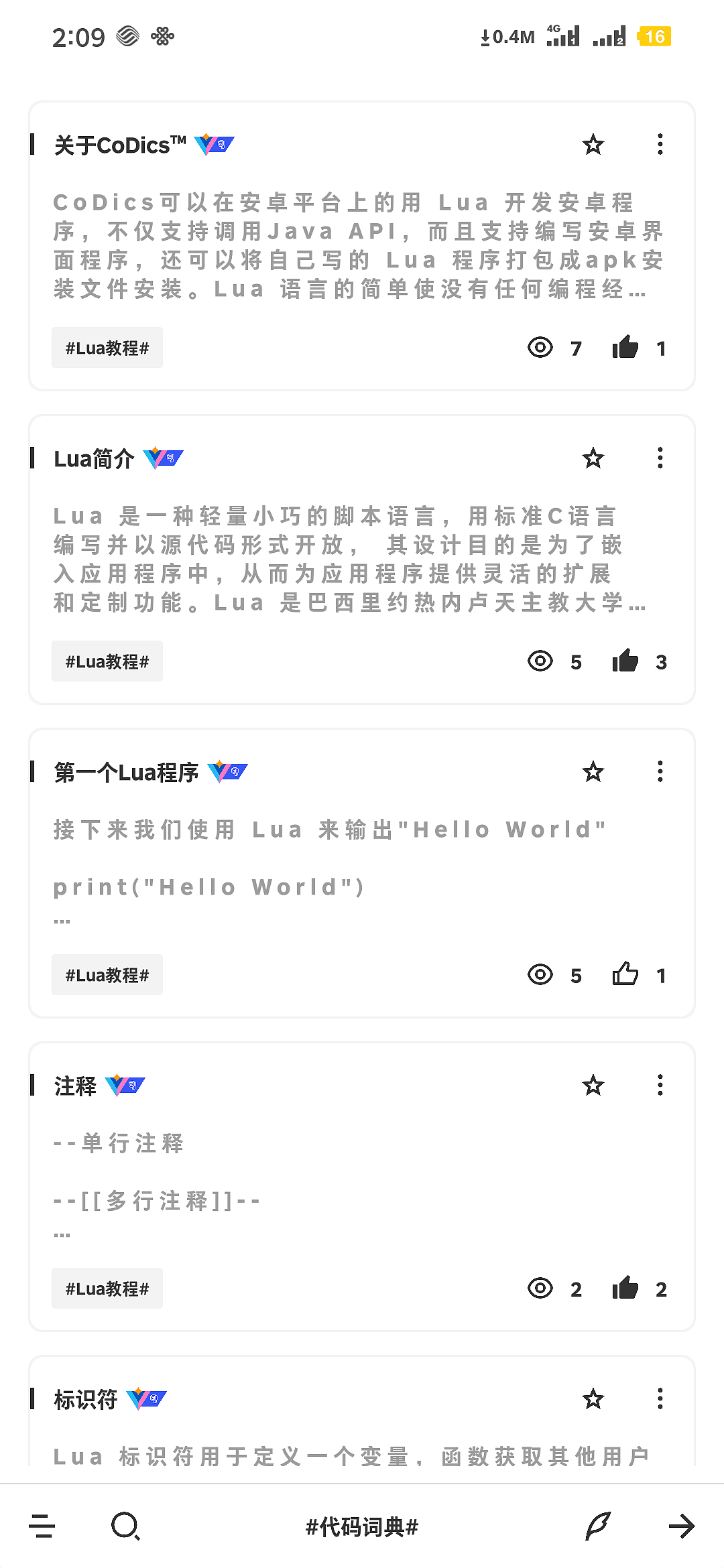
Task: Tap the forward arrow in bottom bar
Action: (682, 1526)
